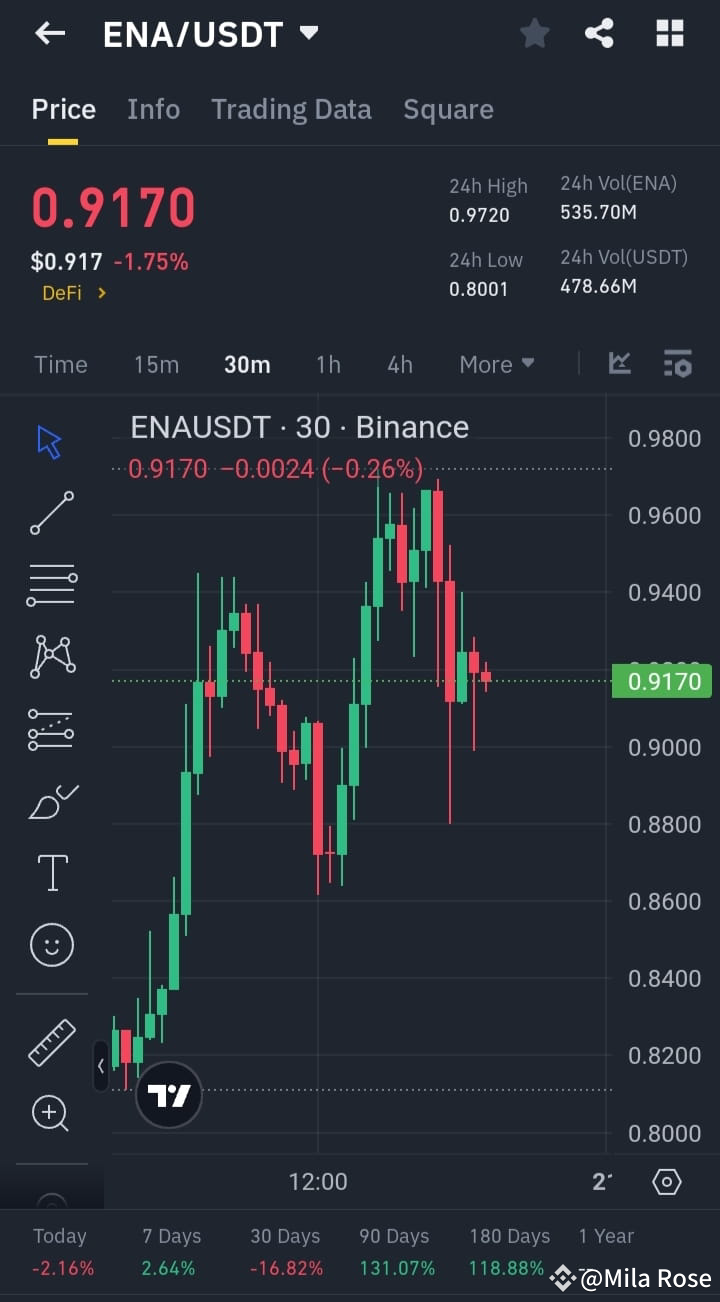This screenshot has height=1302, width=720.
Task: Open the zoom-in chart tool
Action: coord(50,1114)
